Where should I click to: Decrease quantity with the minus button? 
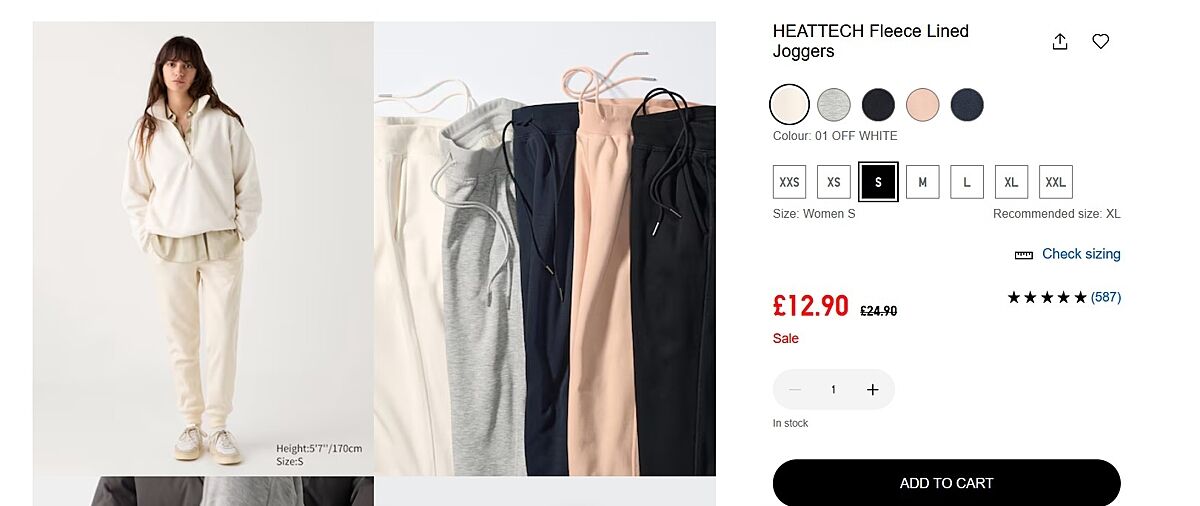coord(795,390)
